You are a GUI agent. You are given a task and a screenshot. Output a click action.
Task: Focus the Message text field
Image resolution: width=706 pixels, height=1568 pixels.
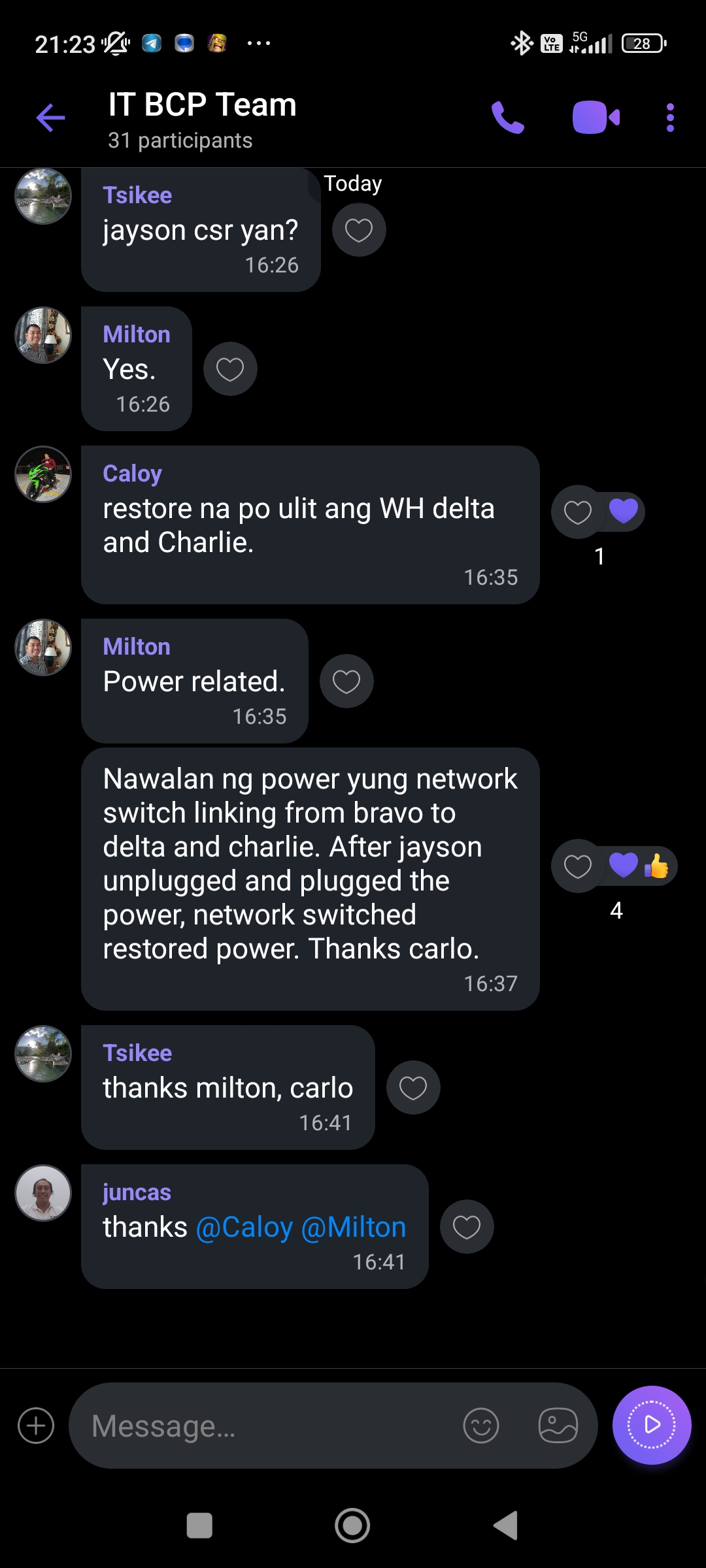coord(261,1426)
